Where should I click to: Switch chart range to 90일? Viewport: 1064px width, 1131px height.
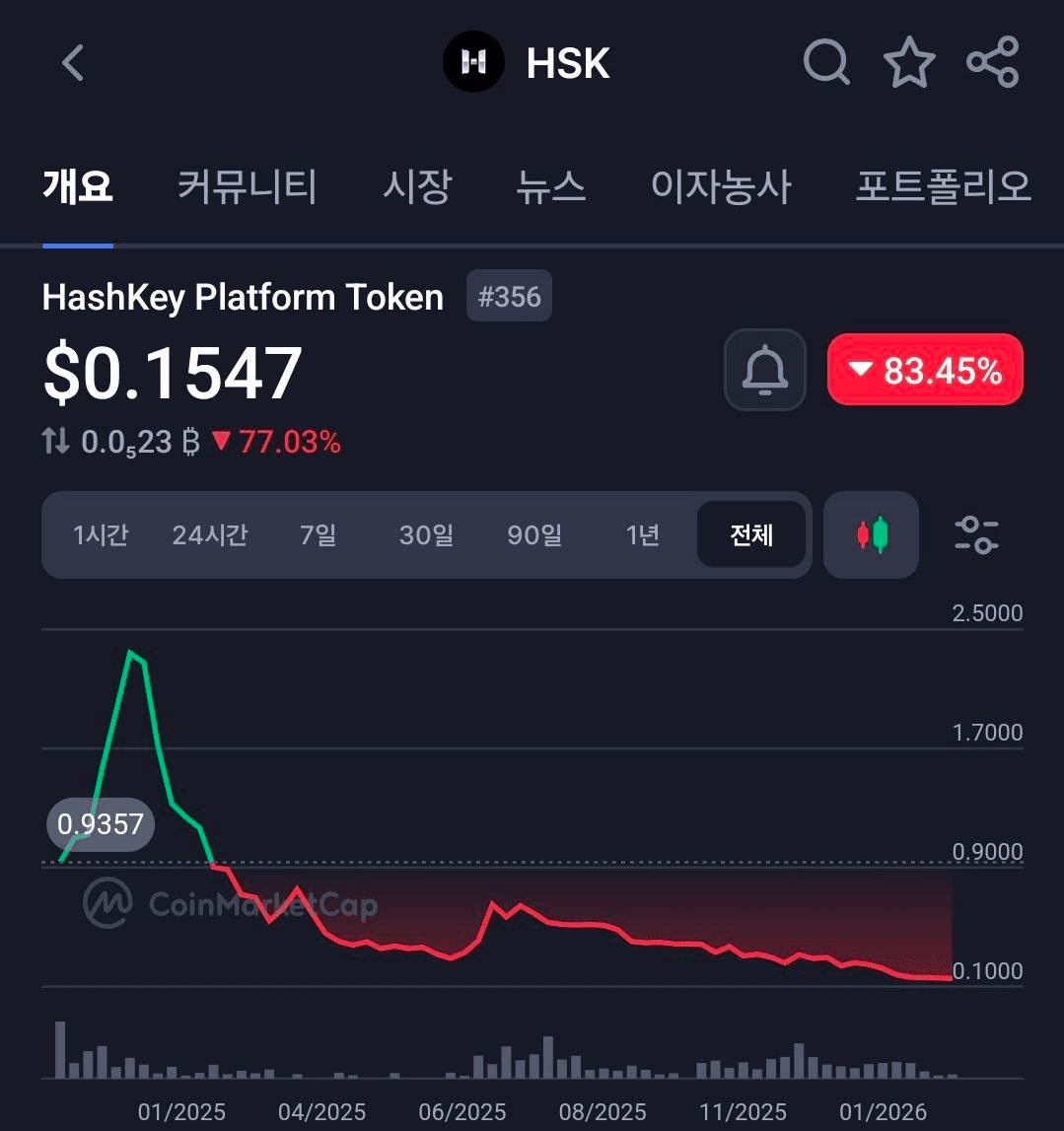click(x=533, y=535)
